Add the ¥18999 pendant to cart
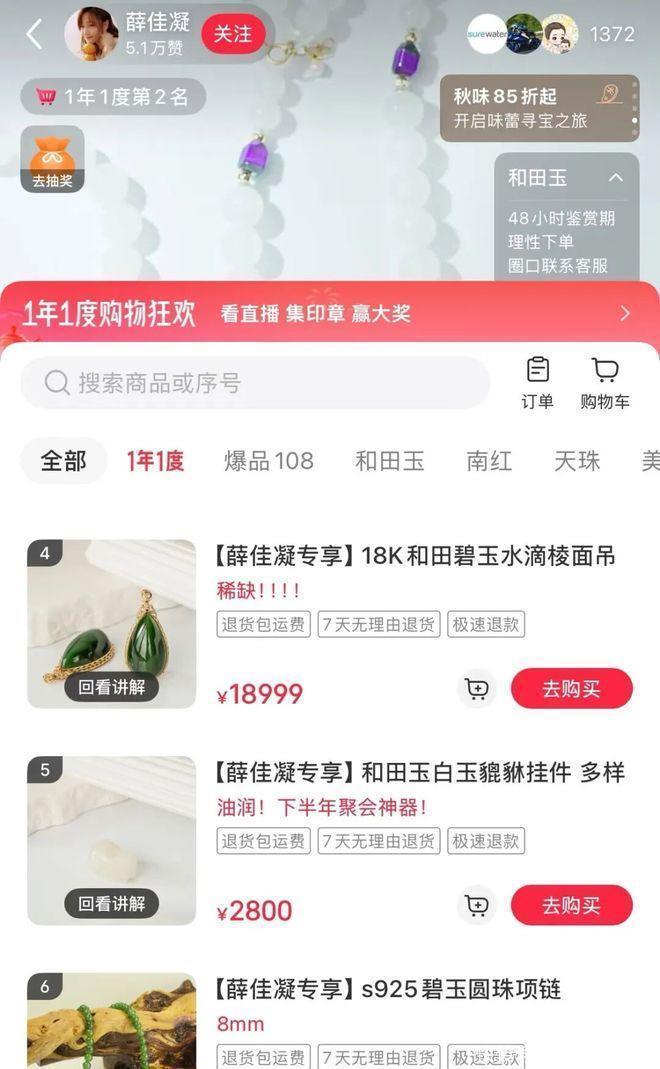Image resolution: width=660 pixels, height=1069 pixels. [x=477, y=688]
